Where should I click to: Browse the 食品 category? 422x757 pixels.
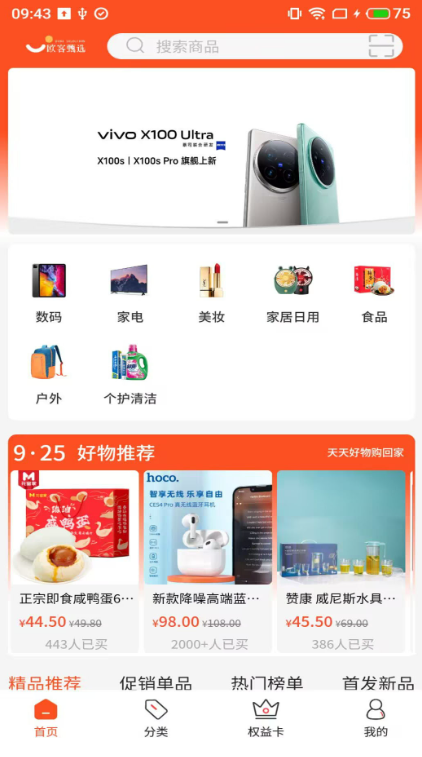(374, 293)
